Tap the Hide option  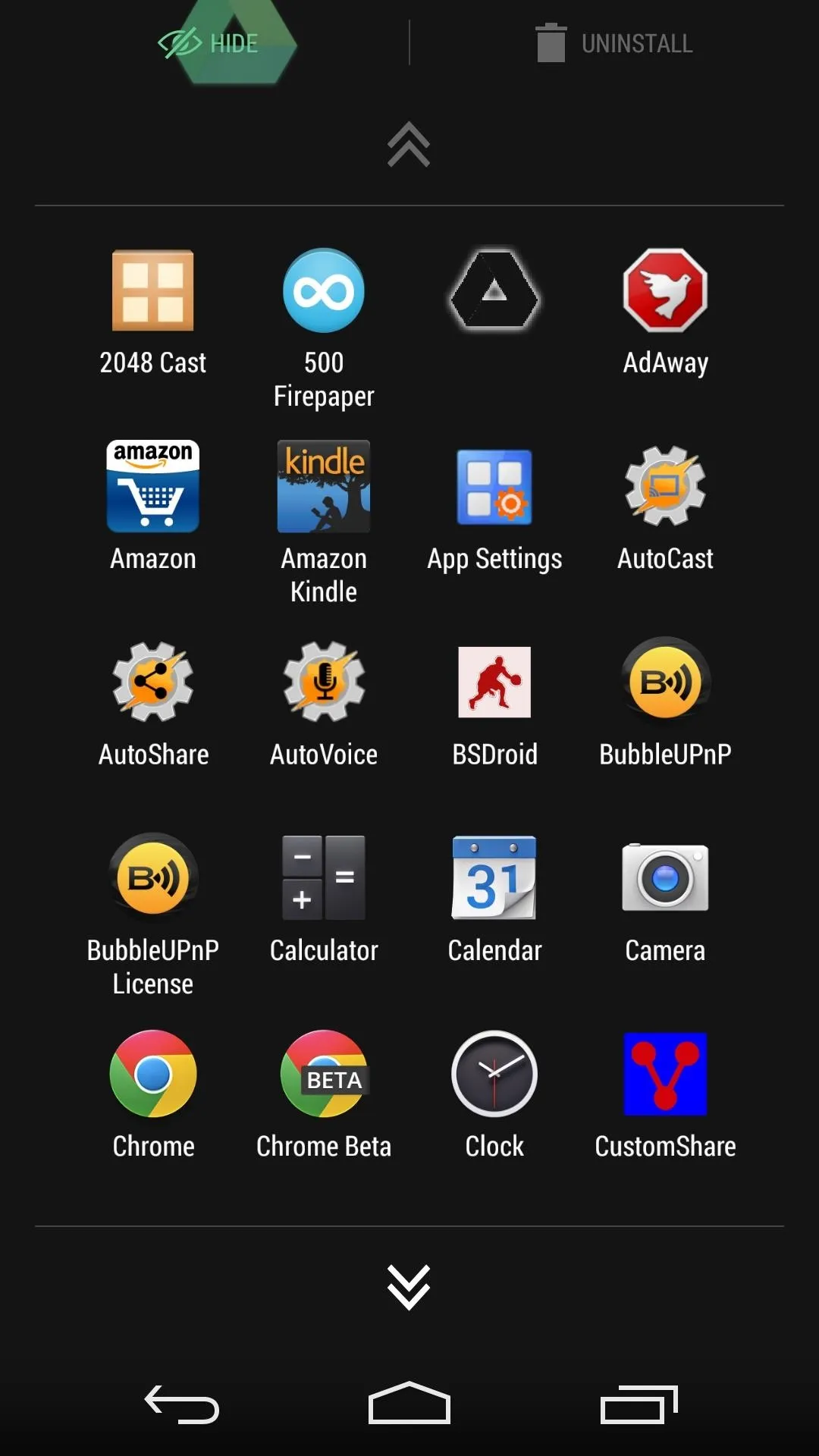pyautogui.click(x=209, y=43)
